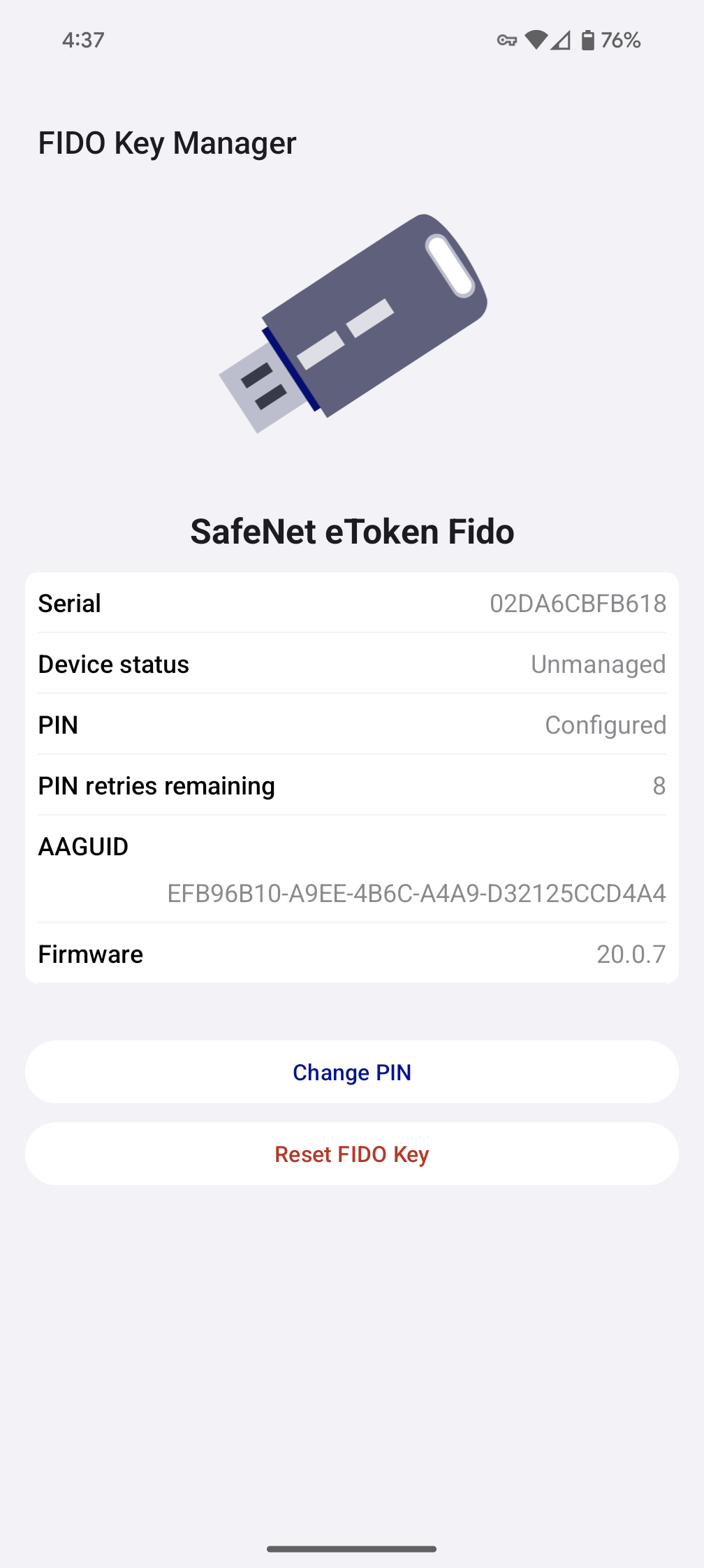The image size is (704, 1568).
Task: Select Reset FIDO Key
Action: [352, 1154]
